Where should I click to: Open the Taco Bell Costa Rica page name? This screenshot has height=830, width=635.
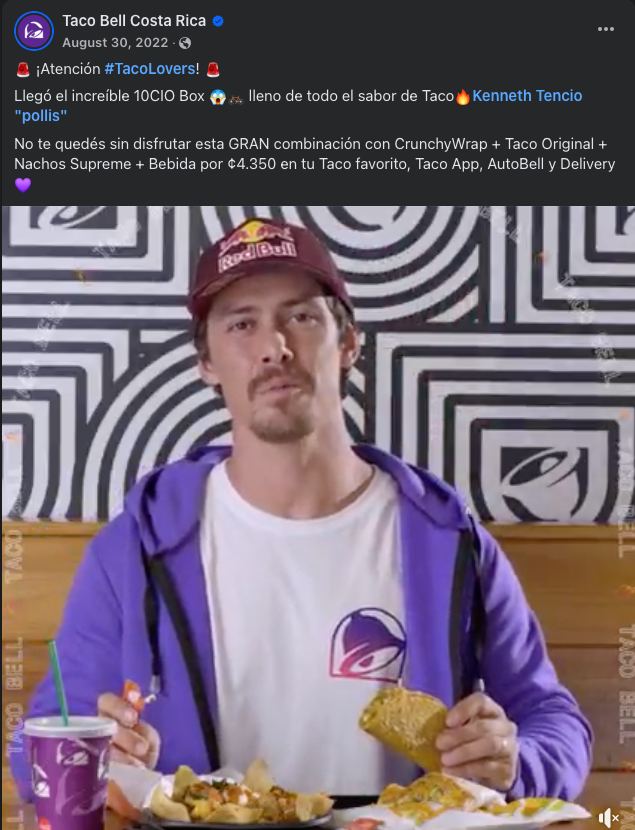pos(134,21)
